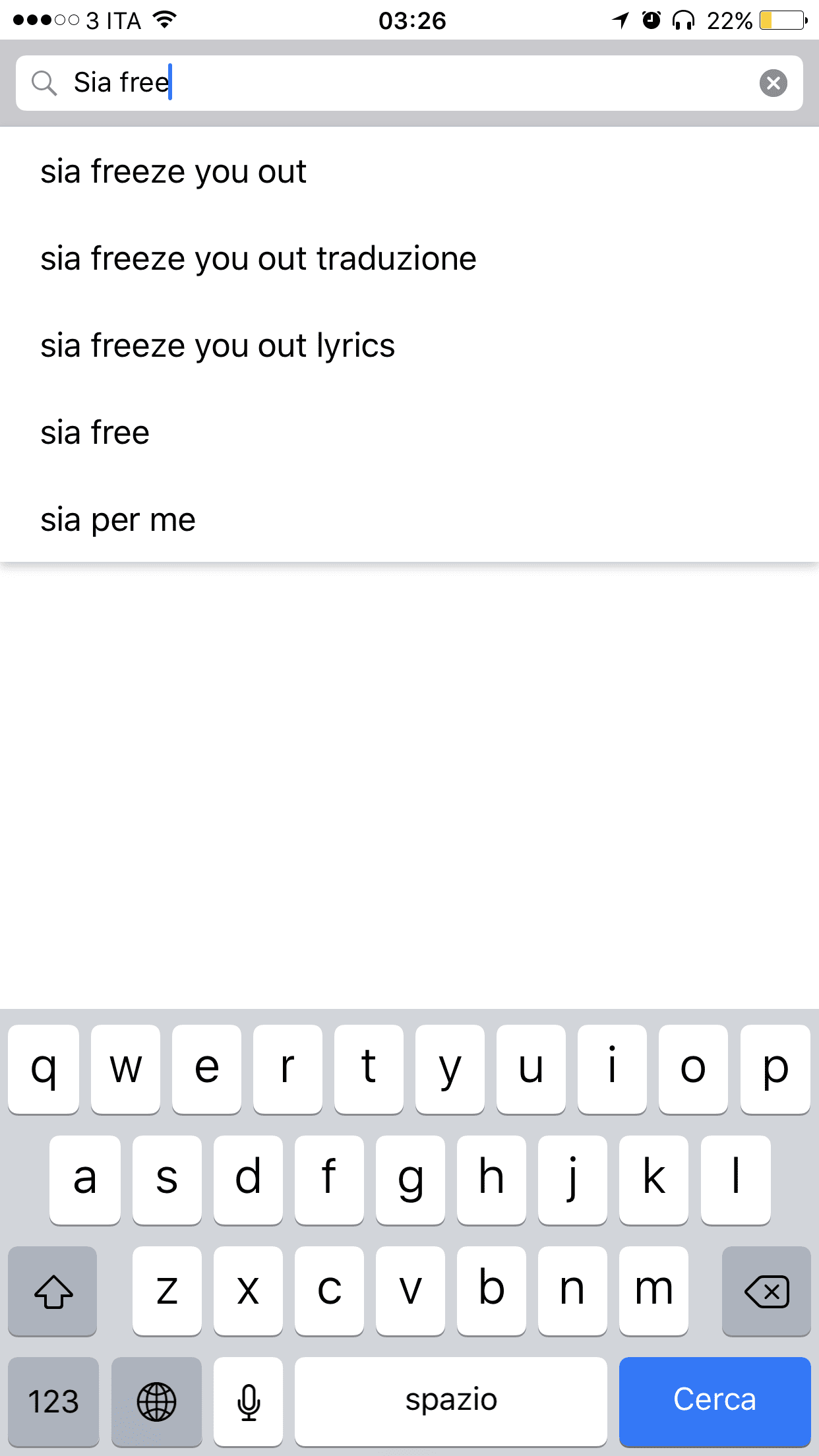
Task: Open the 'sia per me' suggestion
Action: click(x=118, y=520)
